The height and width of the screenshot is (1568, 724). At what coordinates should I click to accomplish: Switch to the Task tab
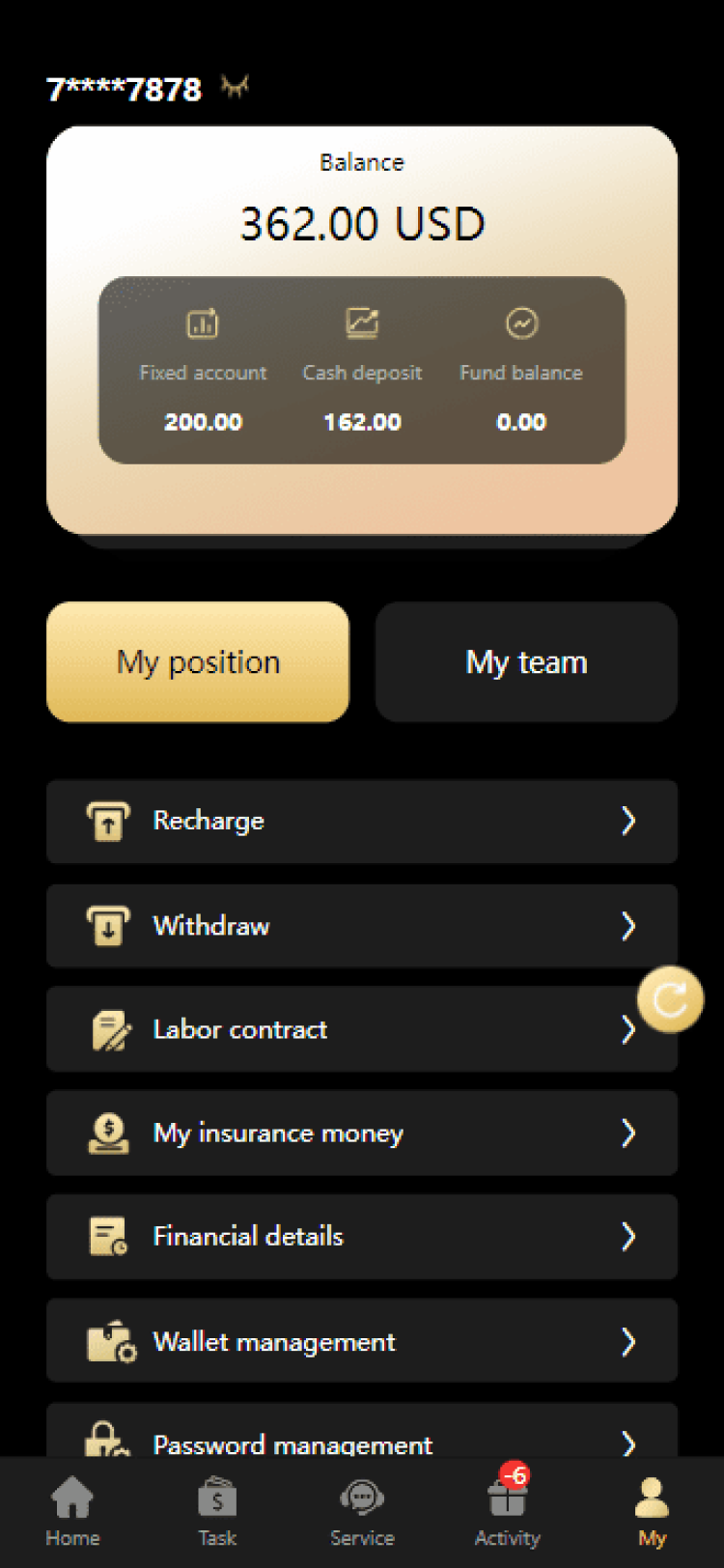tap(217, 1512)
